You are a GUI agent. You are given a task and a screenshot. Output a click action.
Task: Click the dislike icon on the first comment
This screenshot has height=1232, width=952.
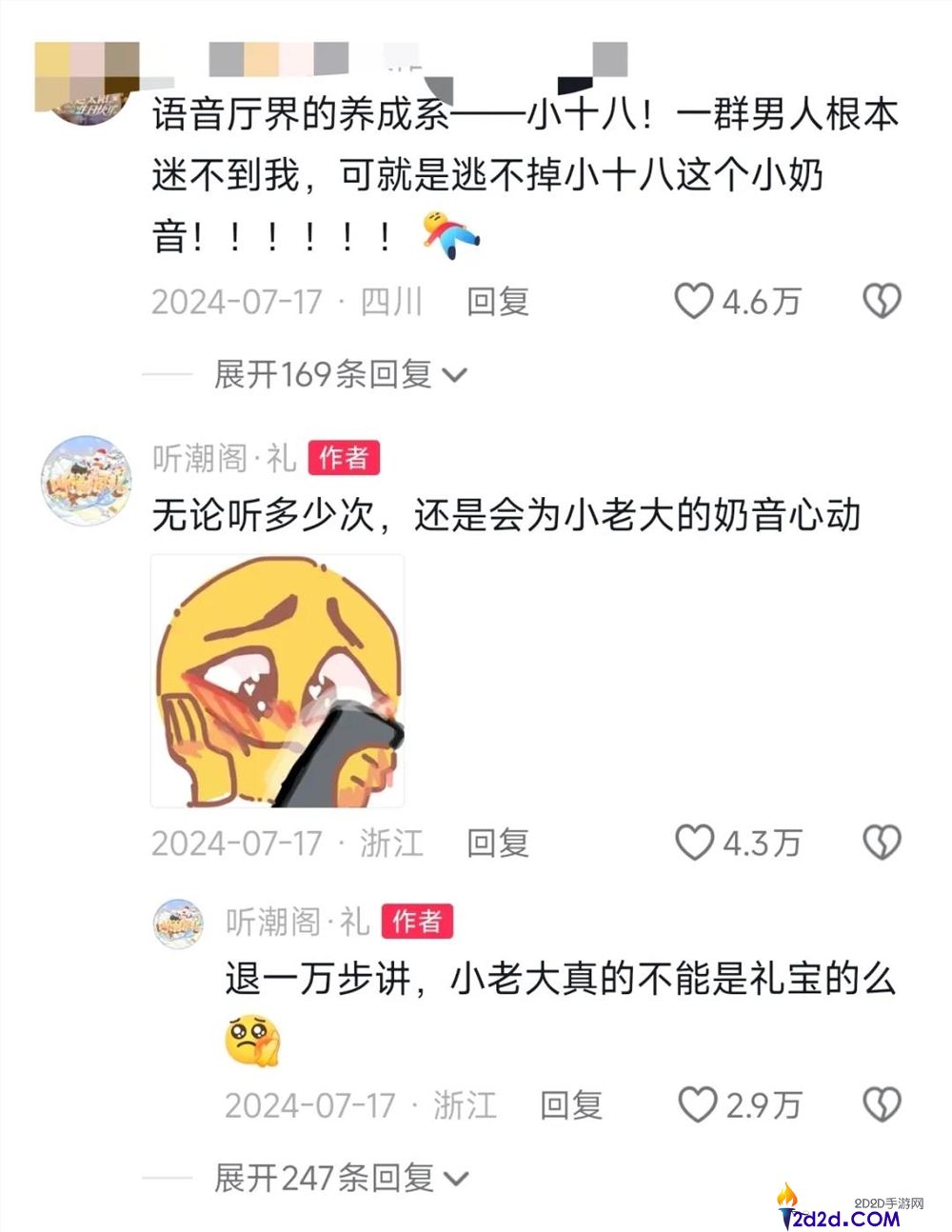pyautogui.click(x=882, y=300)
